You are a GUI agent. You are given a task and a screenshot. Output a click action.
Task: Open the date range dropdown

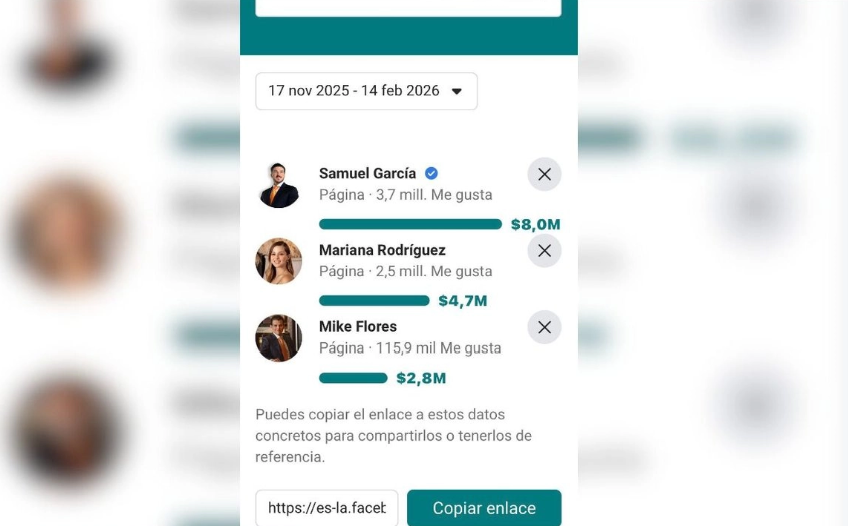coord(366,91)
